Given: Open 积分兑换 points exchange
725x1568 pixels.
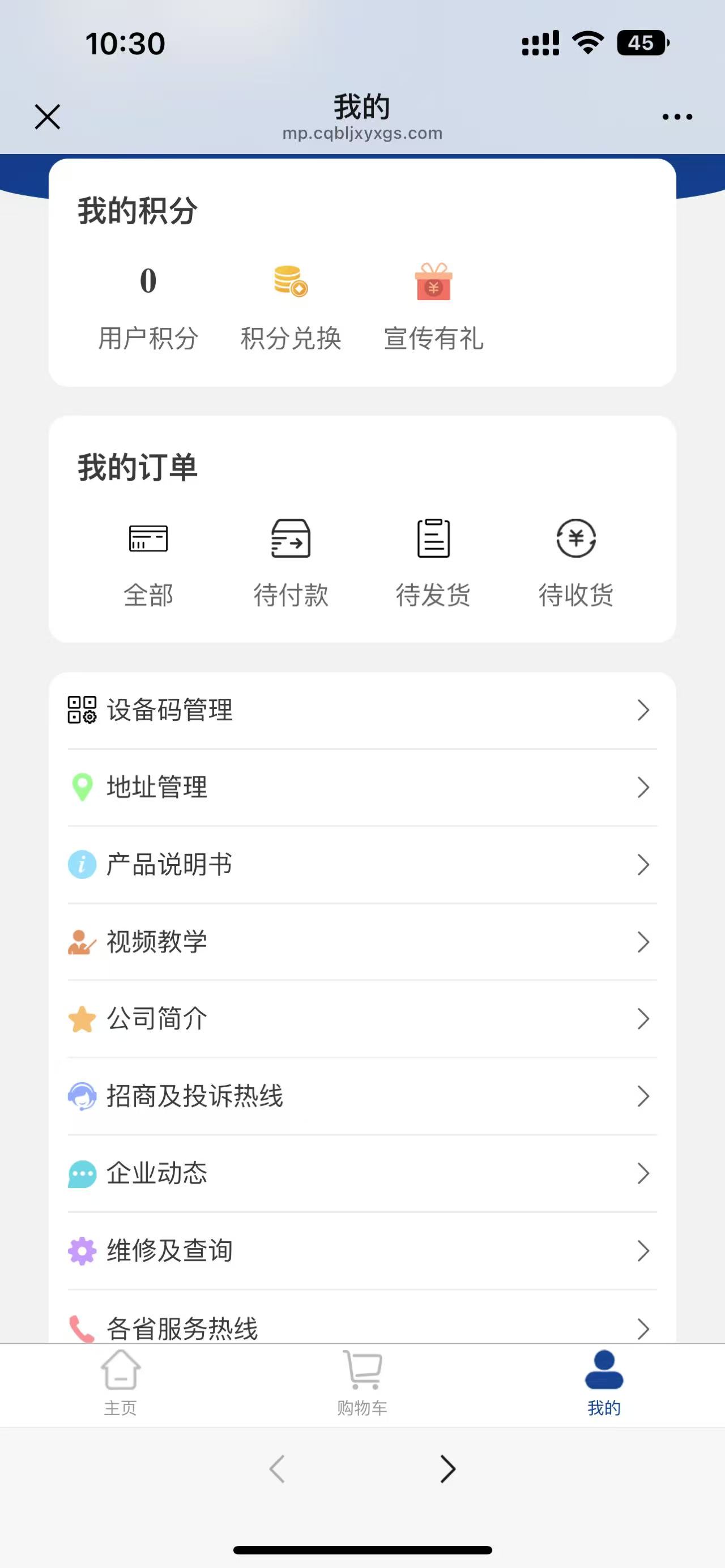Looking at the screenshot, I should click(x=291, y=307).
